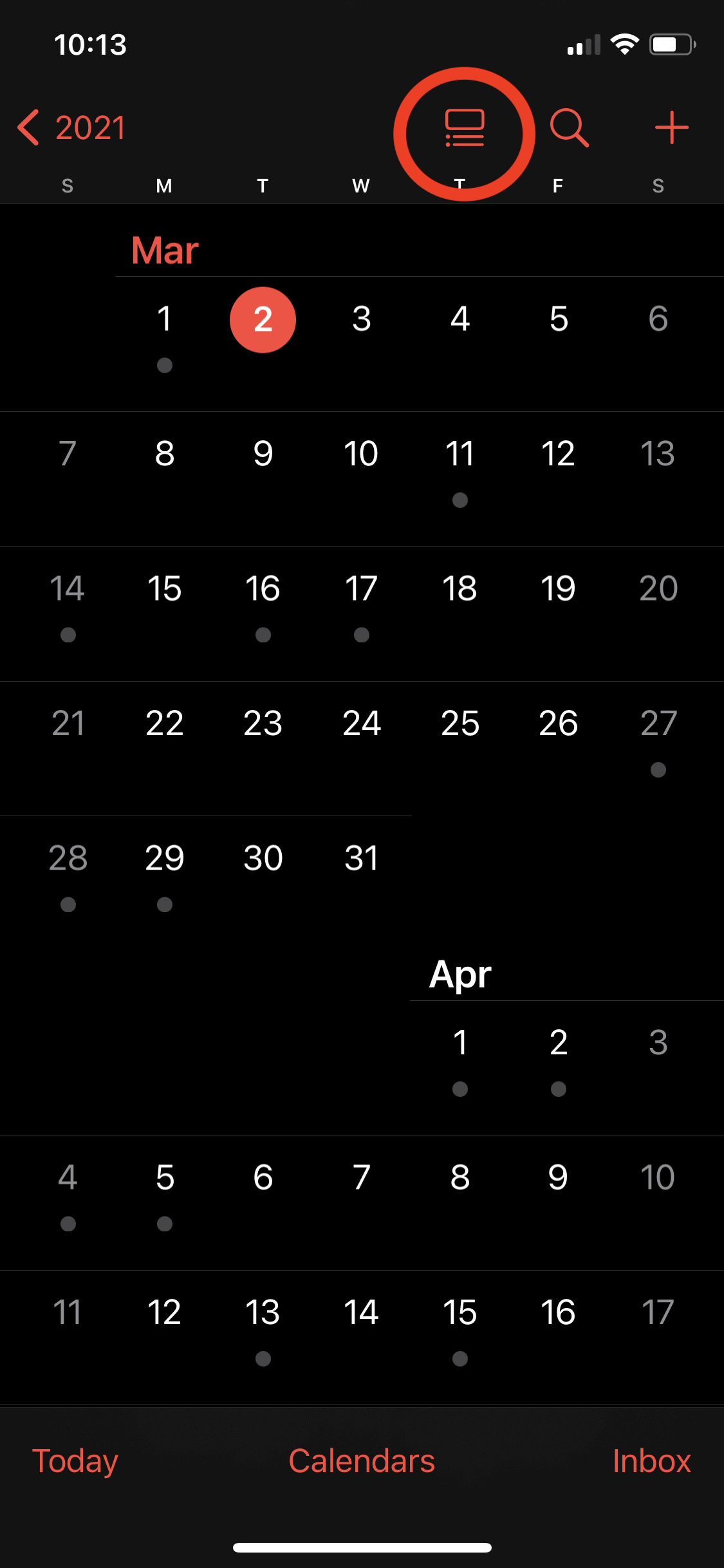Tap the plus icon to add event
Screen dimensions: 724x1568
point(671,127)
